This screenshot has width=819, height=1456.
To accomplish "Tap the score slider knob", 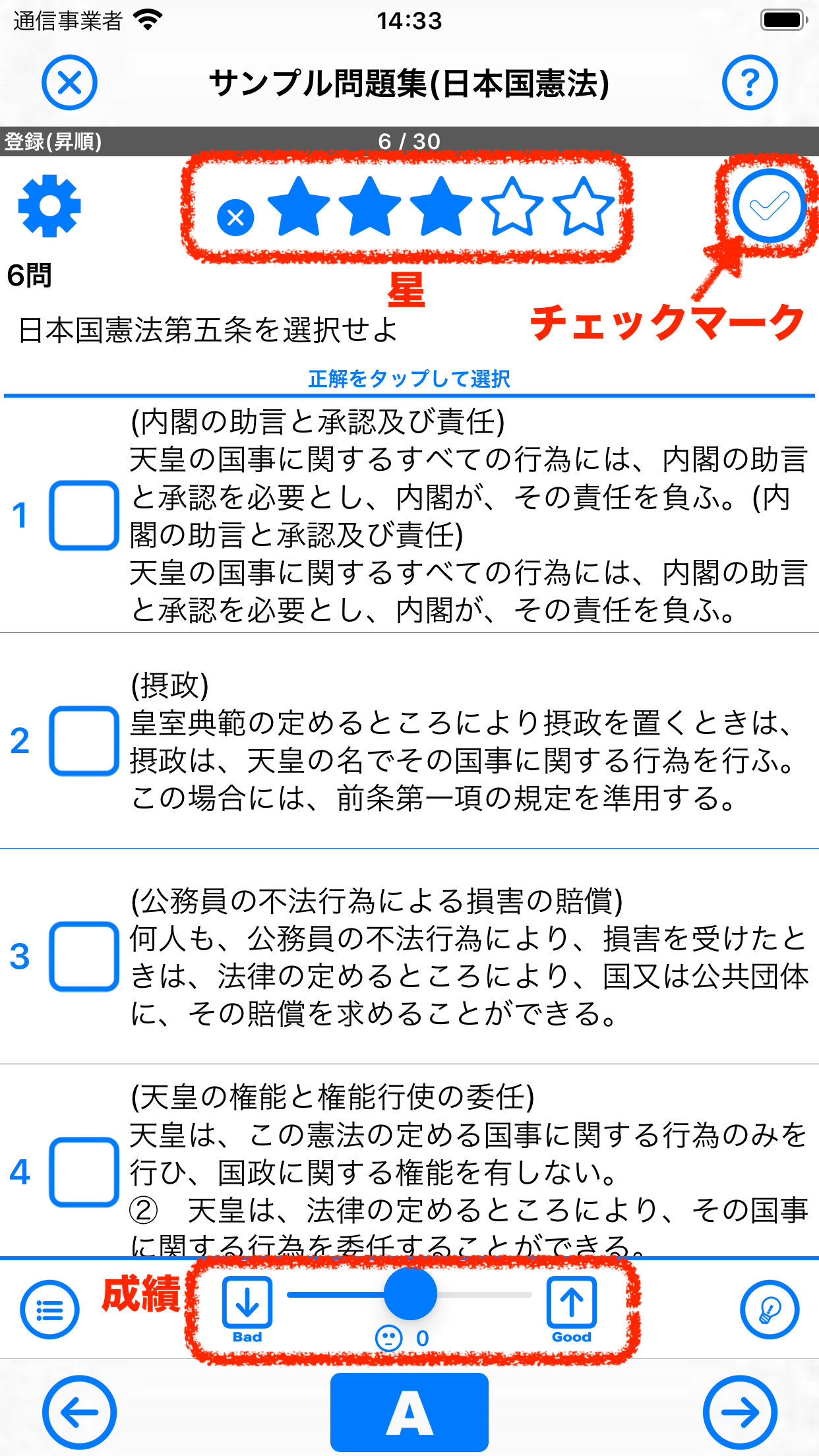I will [x=410, y=1294].
